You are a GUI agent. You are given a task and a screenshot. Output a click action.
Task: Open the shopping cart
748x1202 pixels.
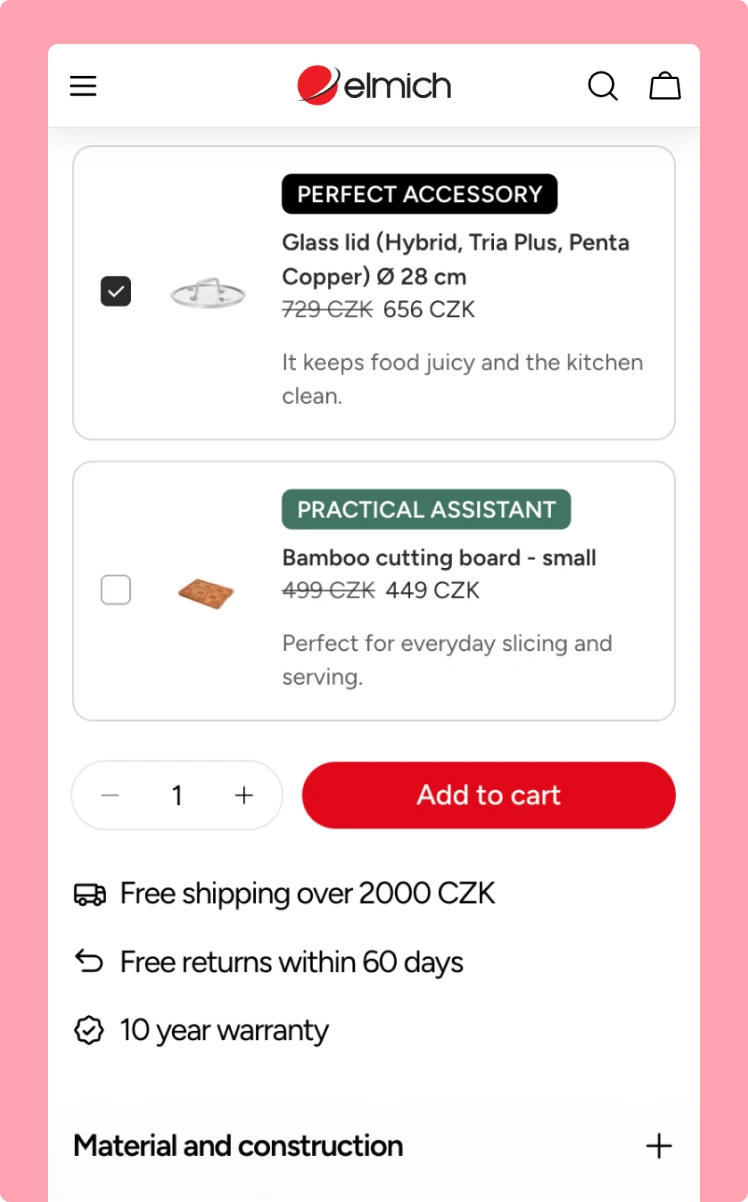[665, 86]
